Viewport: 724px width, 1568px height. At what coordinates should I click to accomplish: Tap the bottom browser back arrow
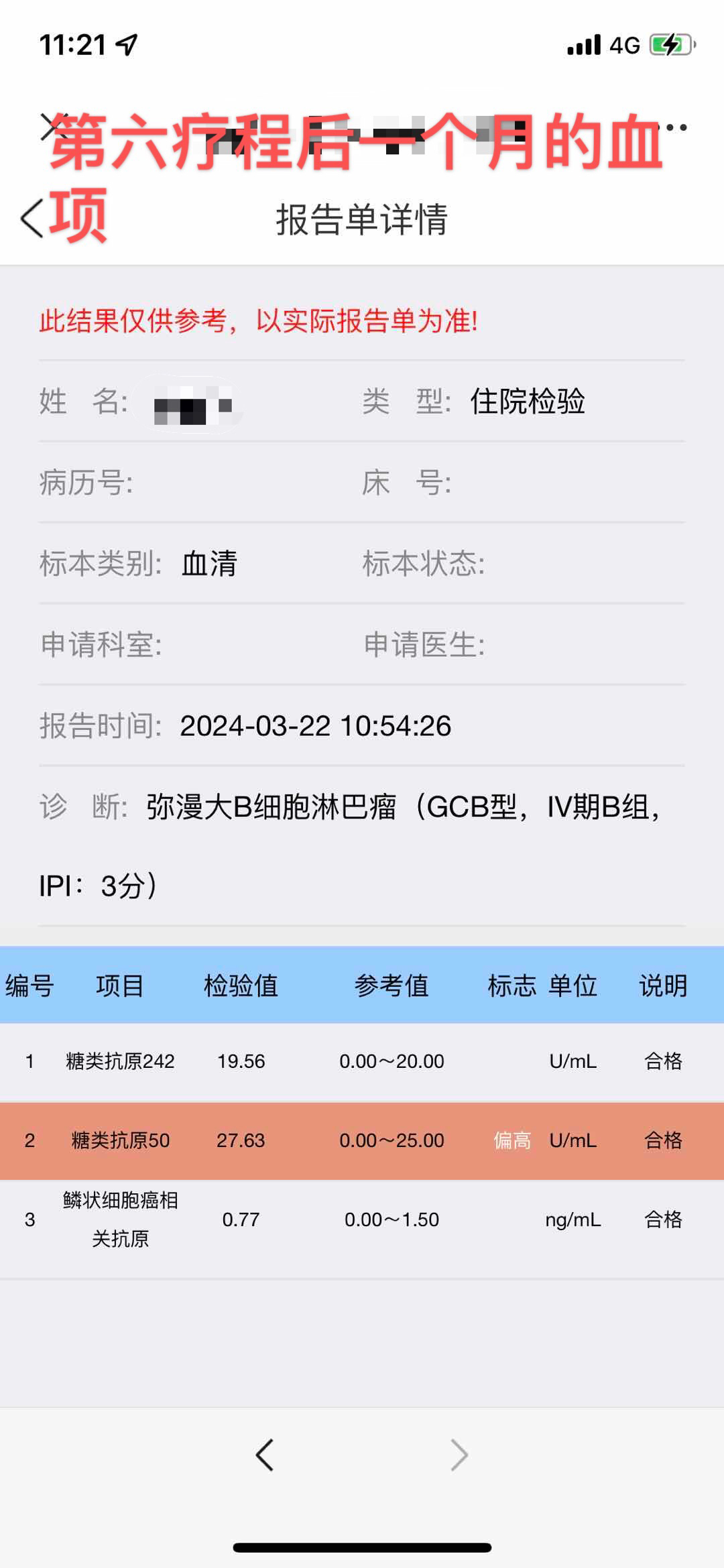point(265,1455)
